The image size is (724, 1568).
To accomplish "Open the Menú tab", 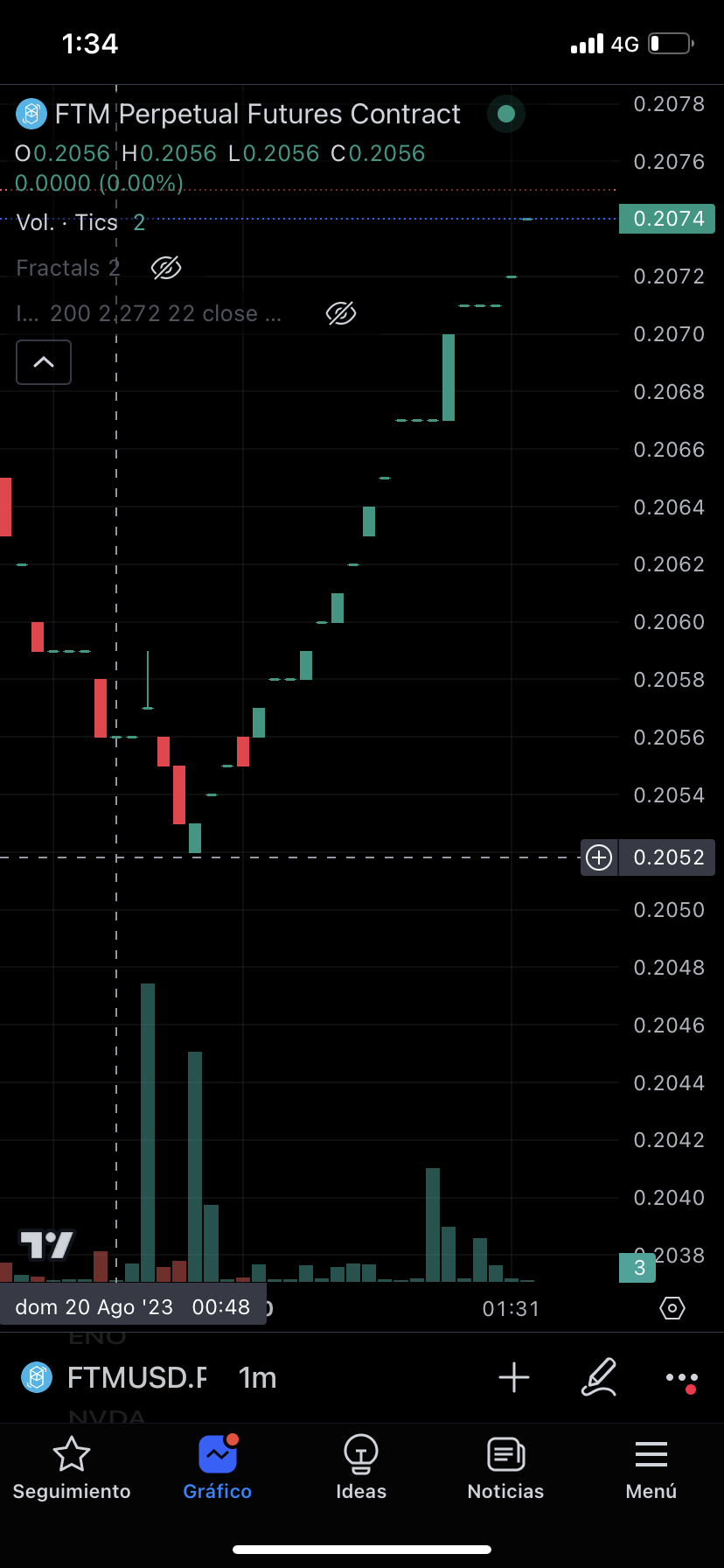I will pos(651,1468).
